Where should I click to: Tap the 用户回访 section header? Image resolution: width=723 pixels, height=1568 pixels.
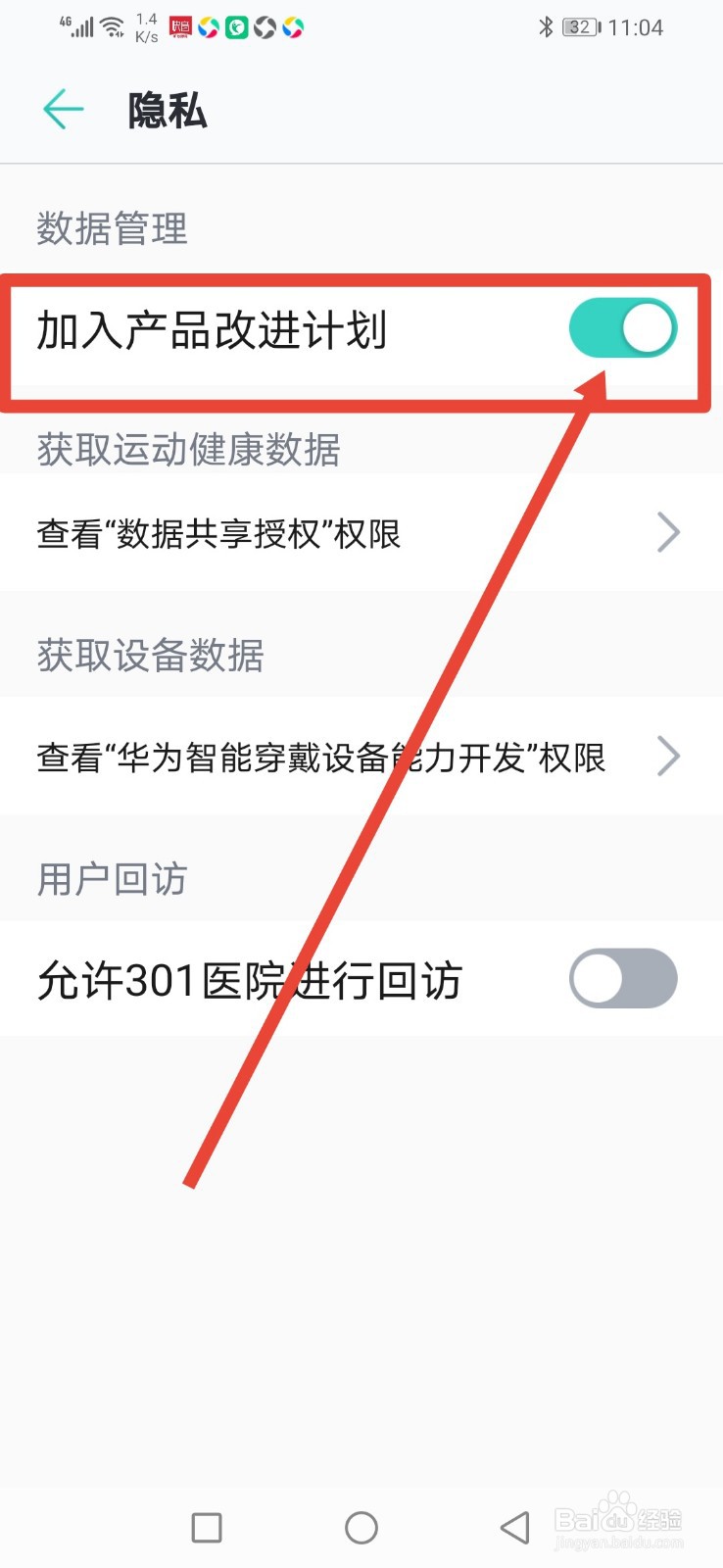111,879
